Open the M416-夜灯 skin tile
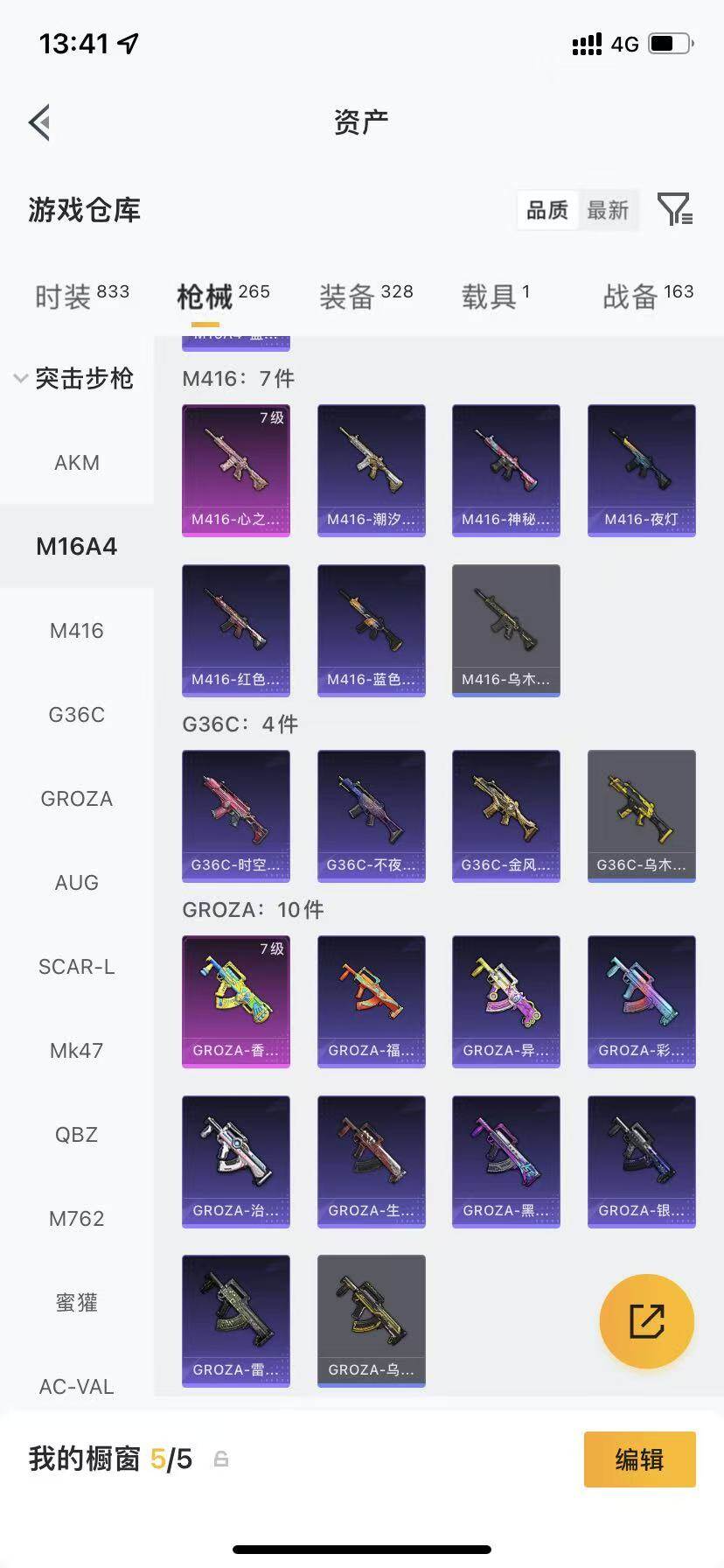Image resolution: width=724 pixels, height=1568 pixels. click(x=642, y=471)
